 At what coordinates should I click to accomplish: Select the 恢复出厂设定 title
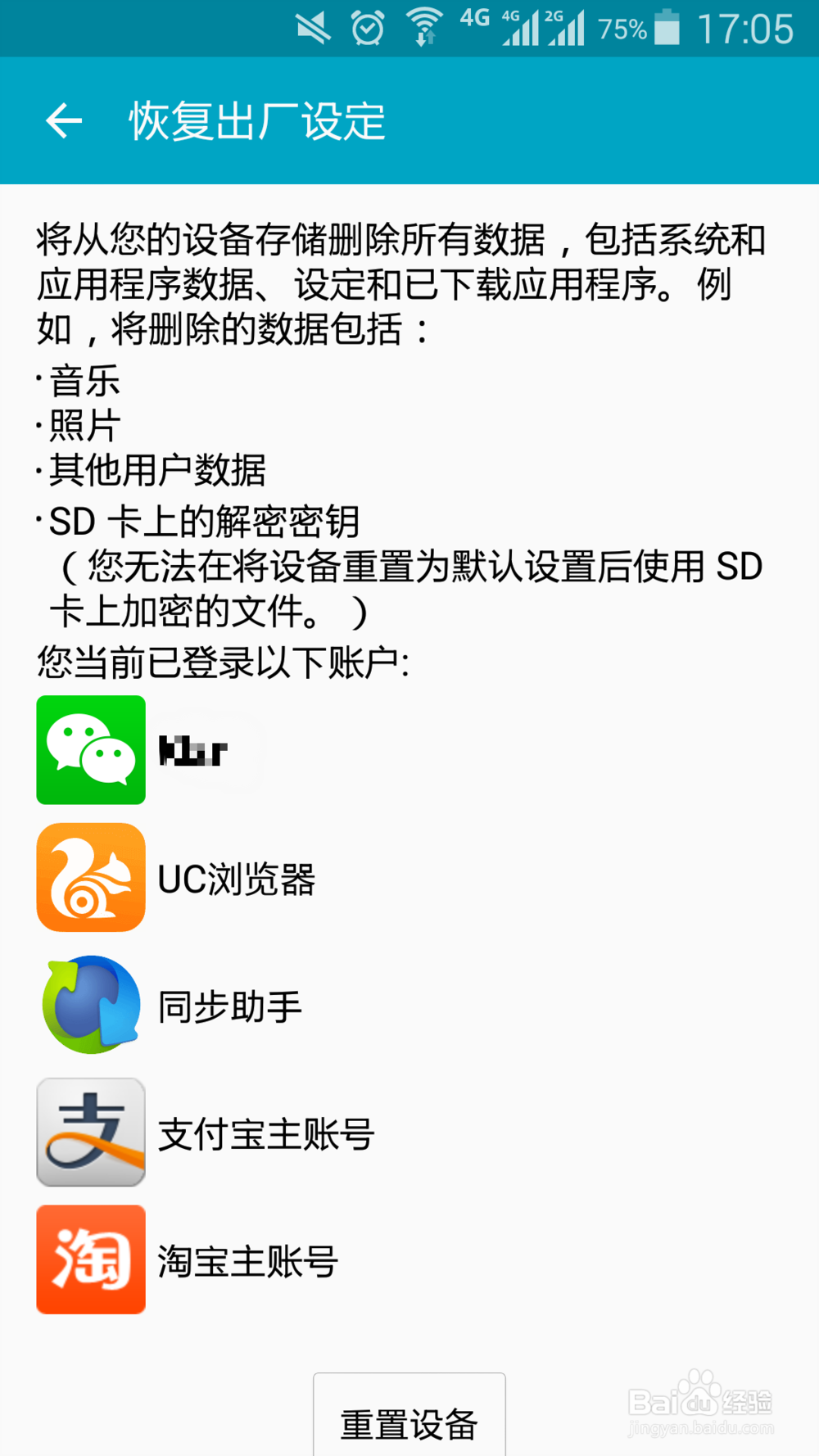point(256,120)
